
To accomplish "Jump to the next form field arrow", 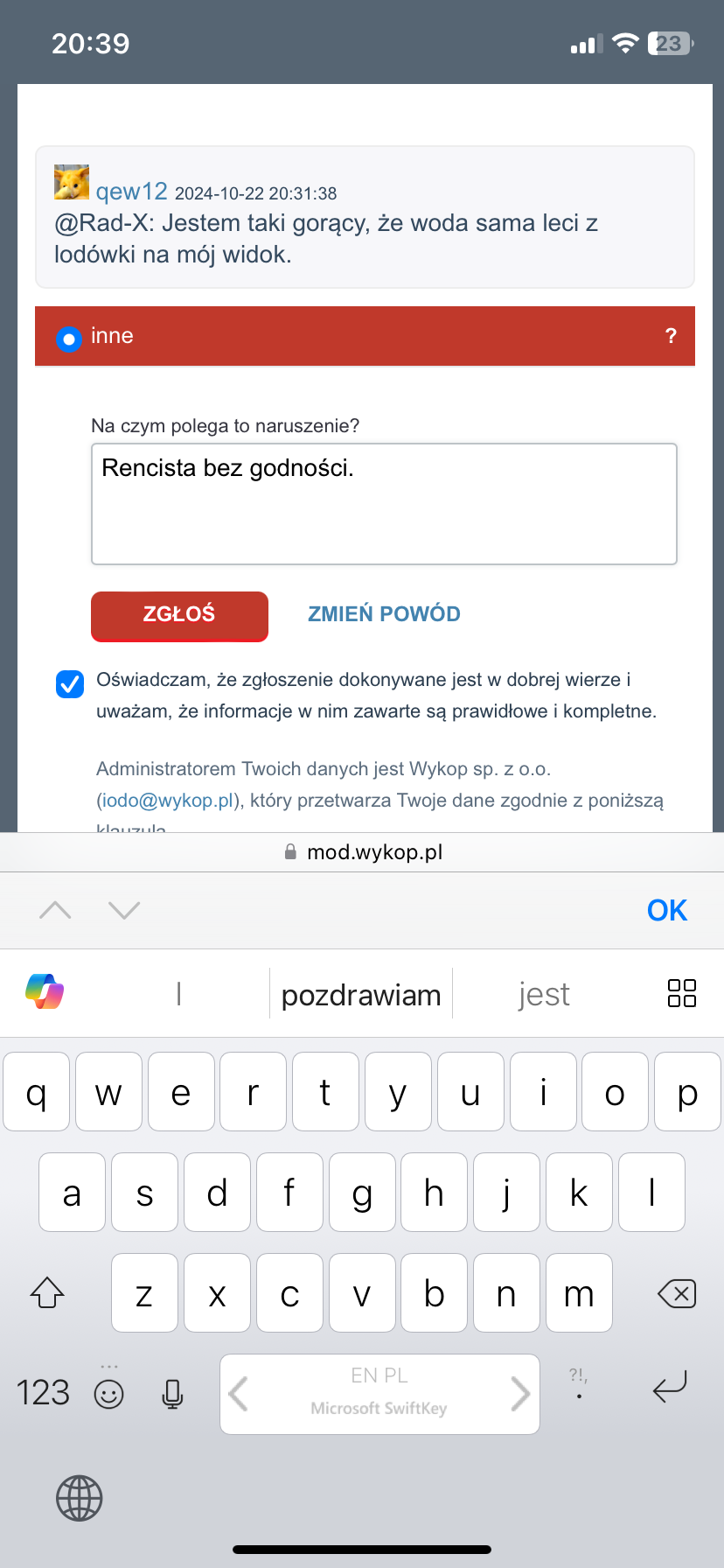I will tap(124, 910).
